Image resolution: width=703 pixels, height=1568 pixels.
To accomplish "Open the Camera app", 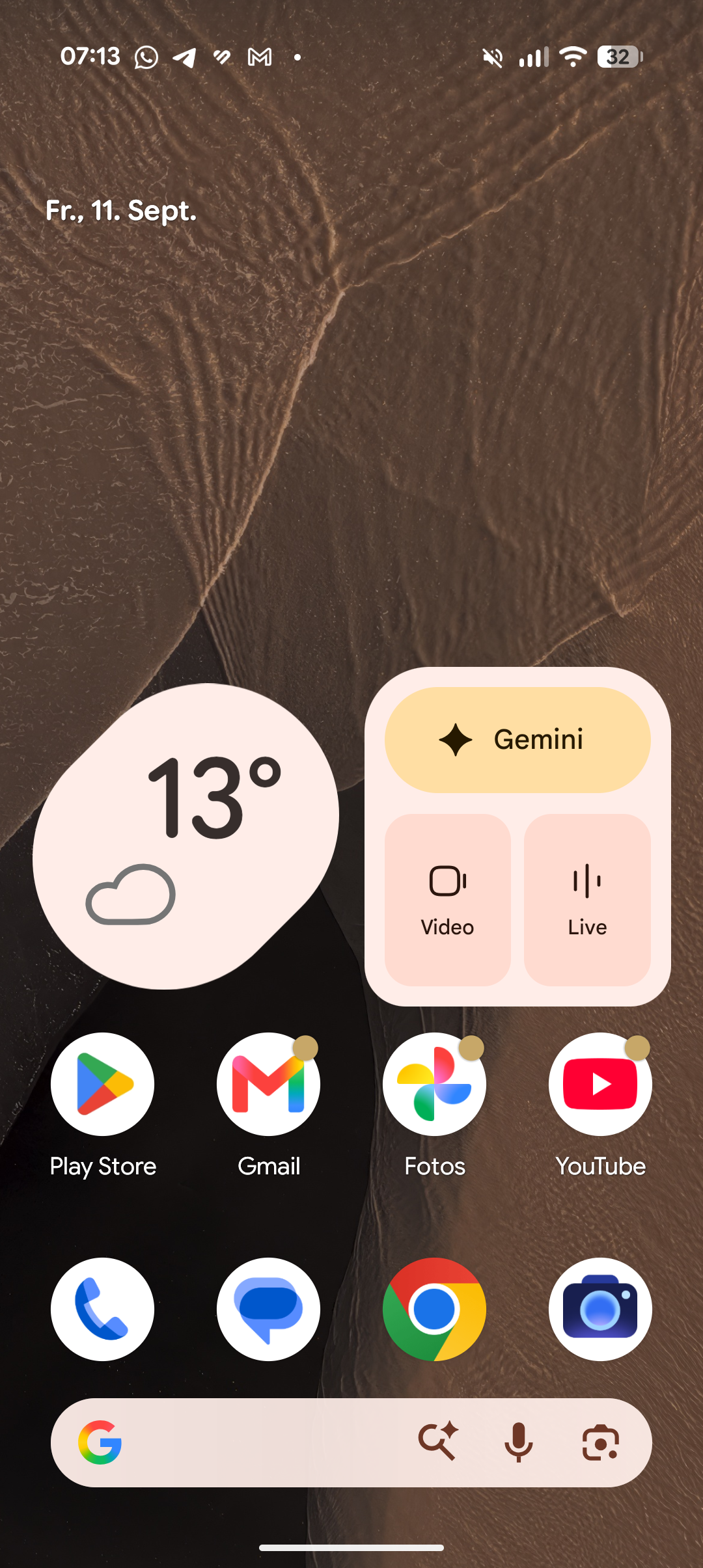I will click(x=600, y=1309).
